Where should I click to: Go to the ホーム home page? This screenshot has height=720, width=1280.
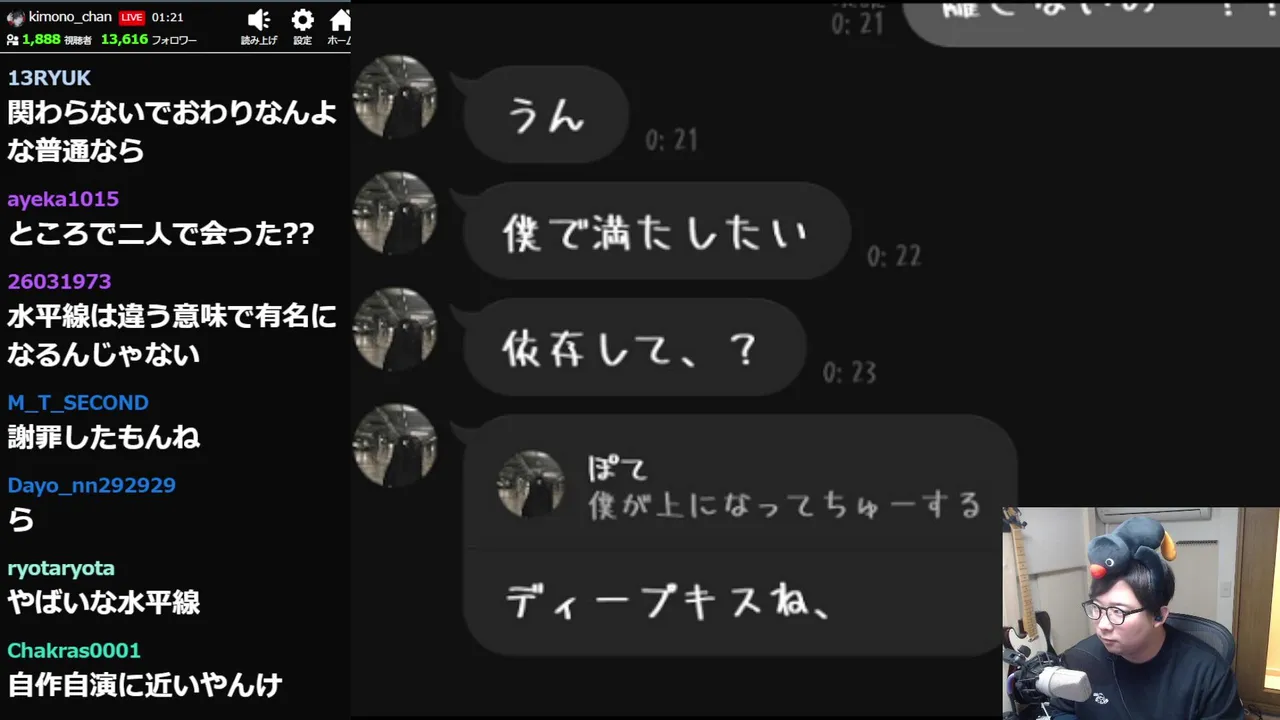[340, 22]
